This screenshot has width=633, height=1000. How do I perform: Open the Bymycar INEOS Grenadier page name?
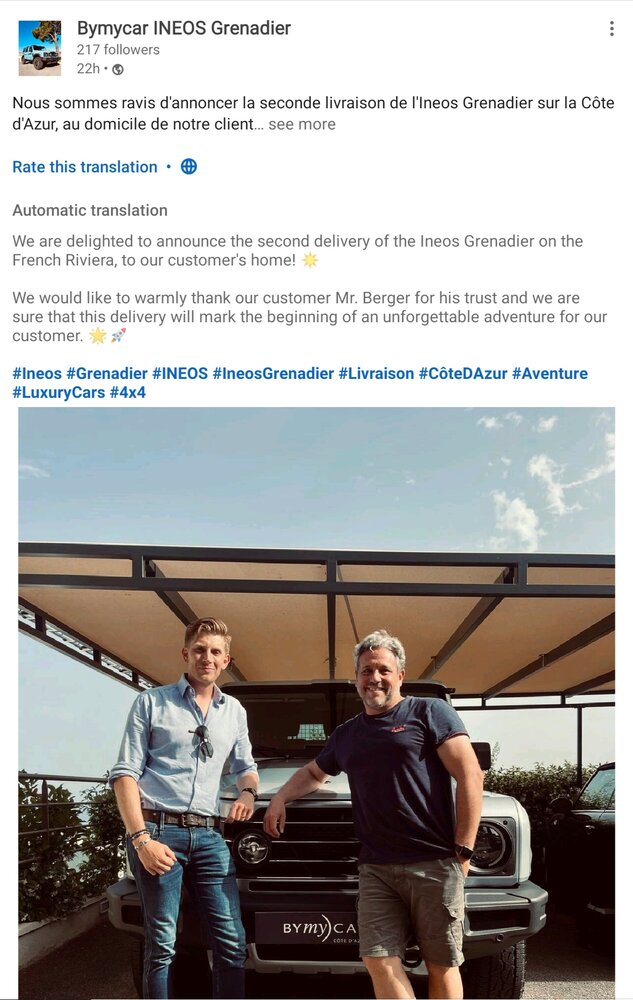pyautogui.click(x=184, y=28)
